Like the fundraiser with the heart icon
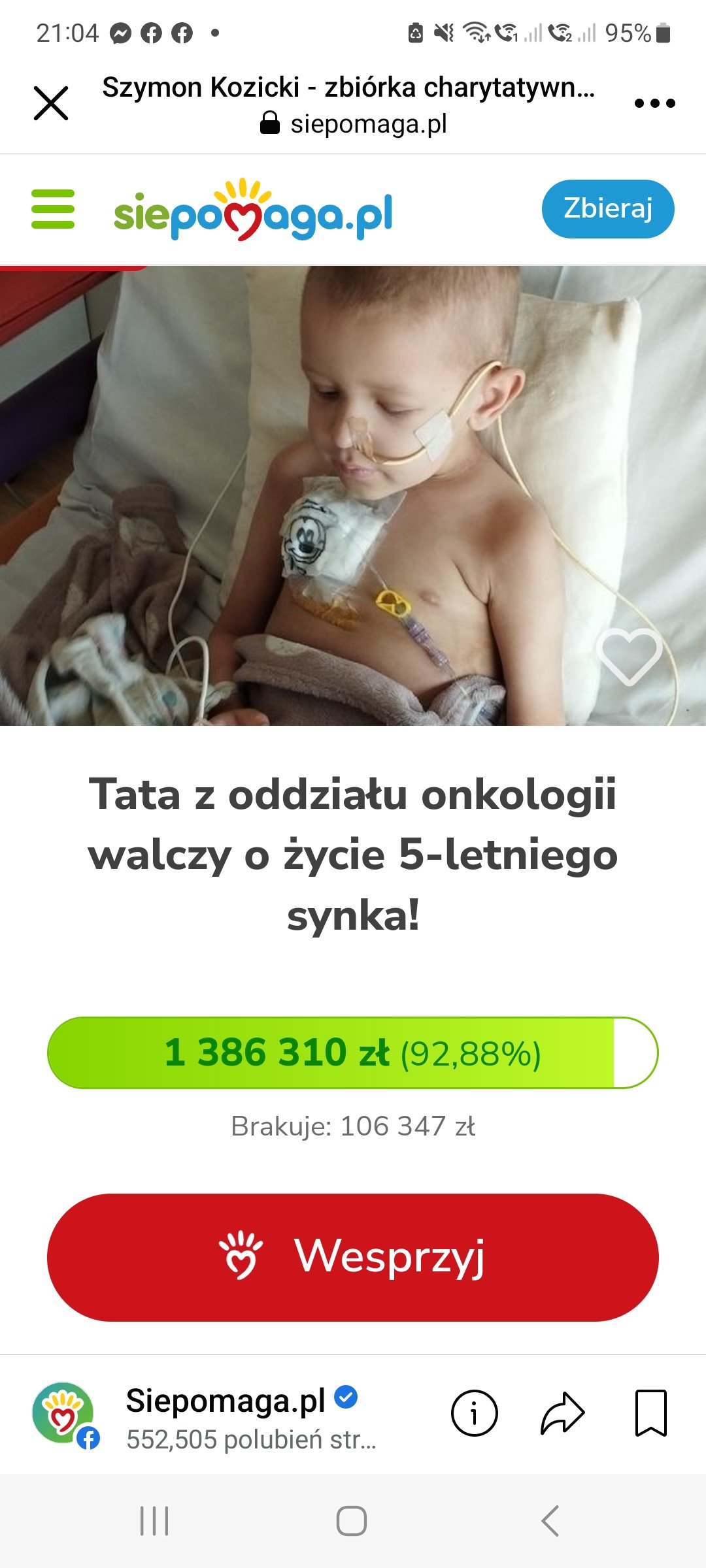This screenshot has height=1568, width=706. (629, 656)
